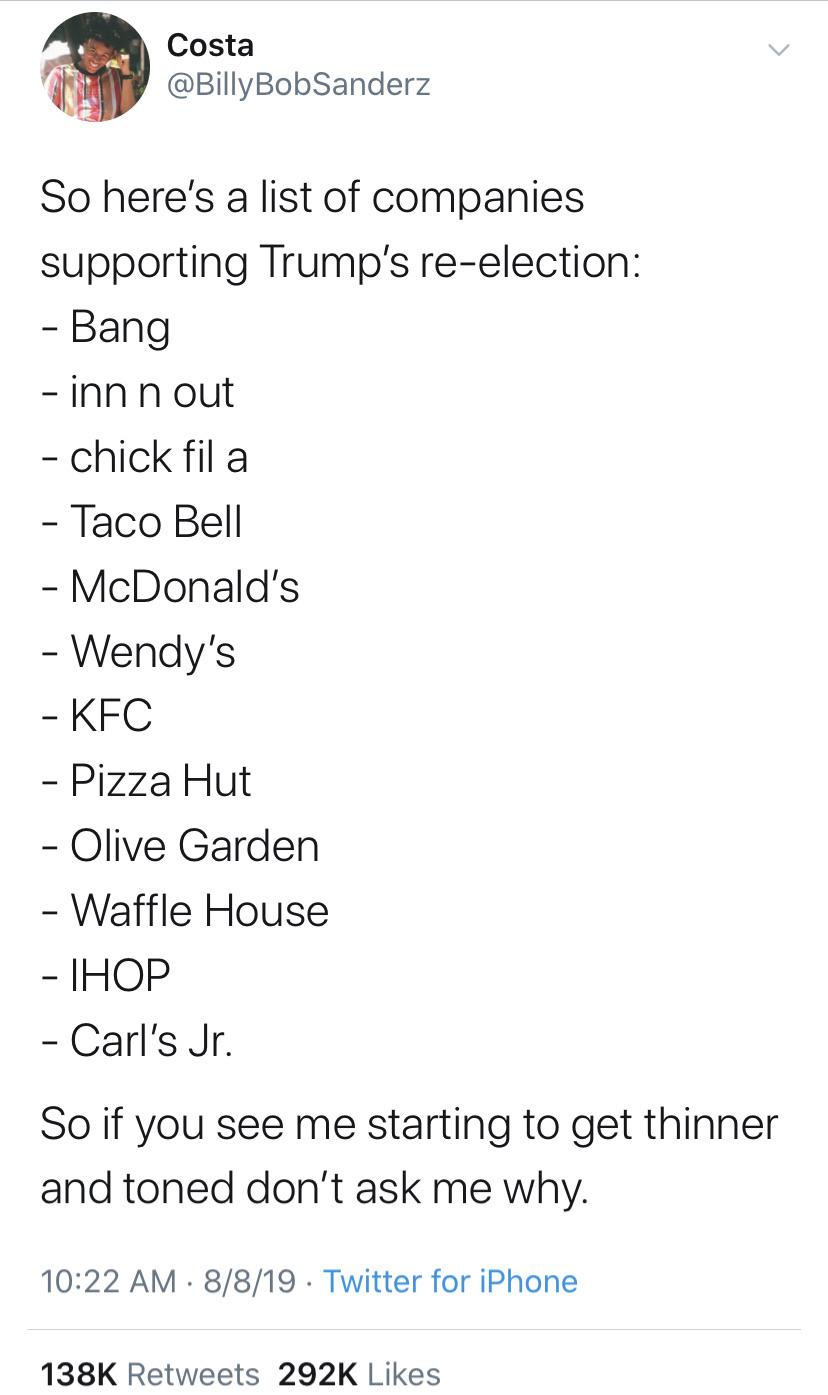View the 138K Retweets list
828x1395 pixels.
(x=150, y=1374)
